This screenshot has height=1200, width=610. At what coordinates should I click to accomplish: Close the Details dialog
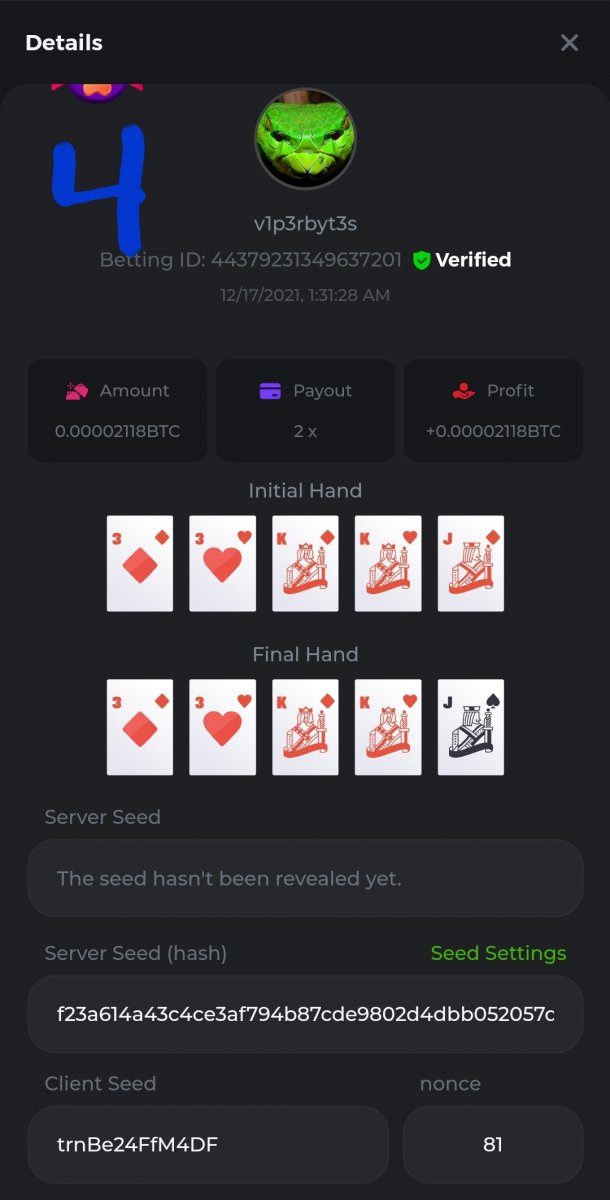coord(569,43)
